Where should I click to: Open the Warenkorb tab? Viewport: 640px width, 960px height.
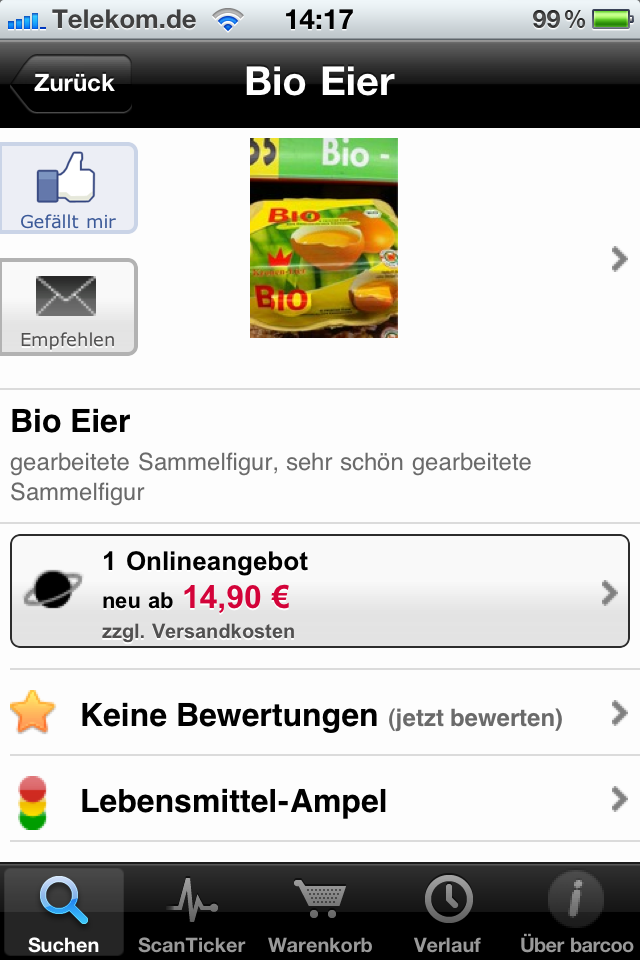[x=320, y=914]
